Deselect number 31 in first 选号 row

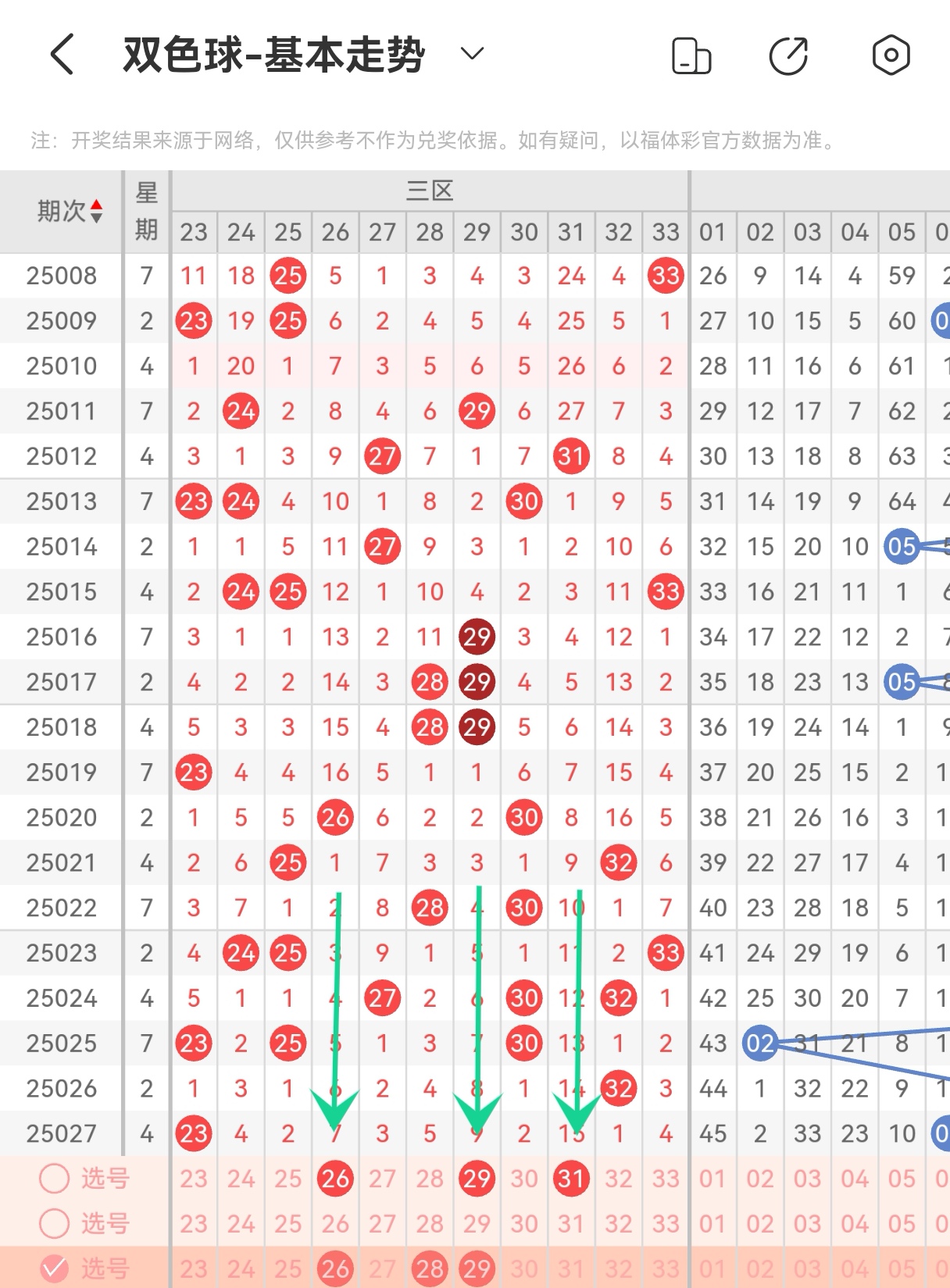(571, 1179)
